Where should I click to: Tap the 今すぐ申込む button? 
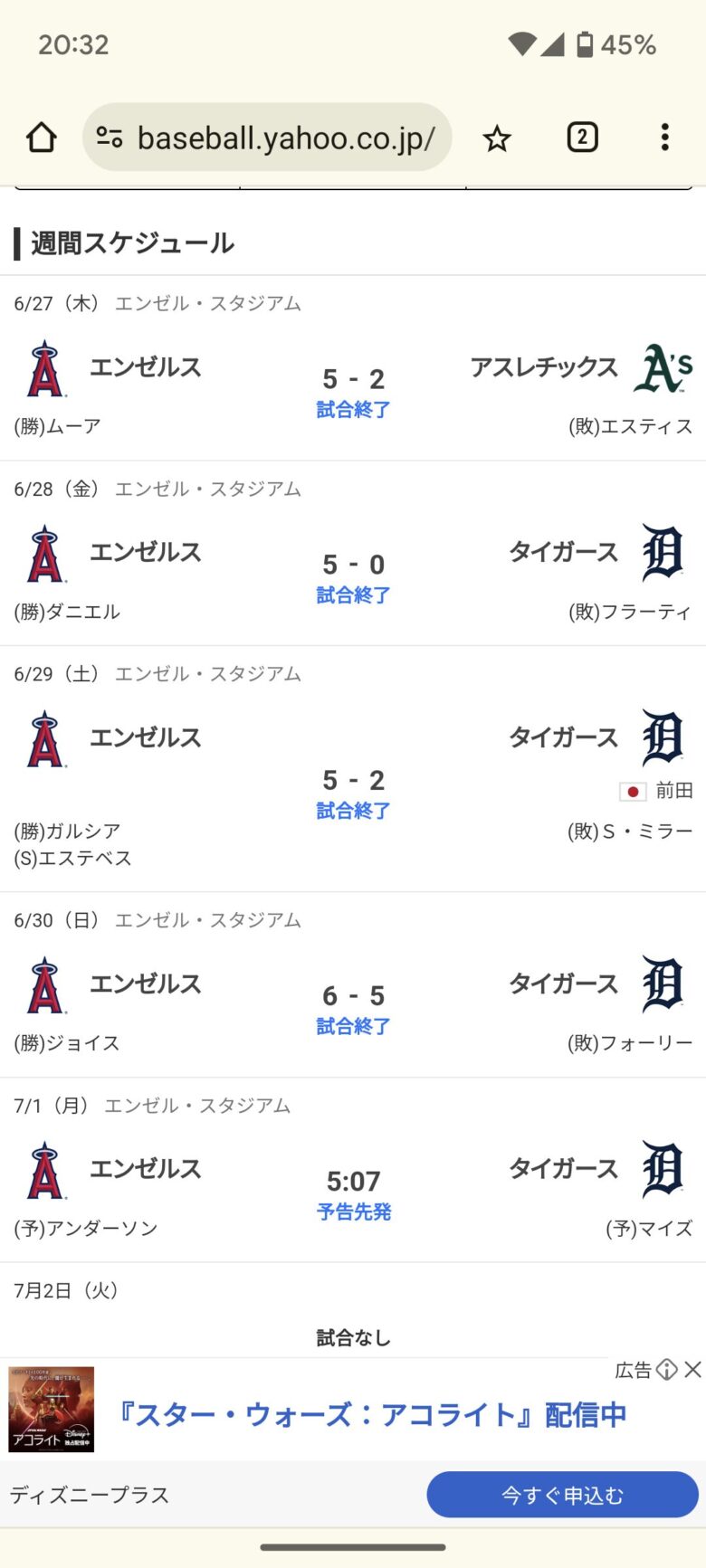pos(562,1495)
